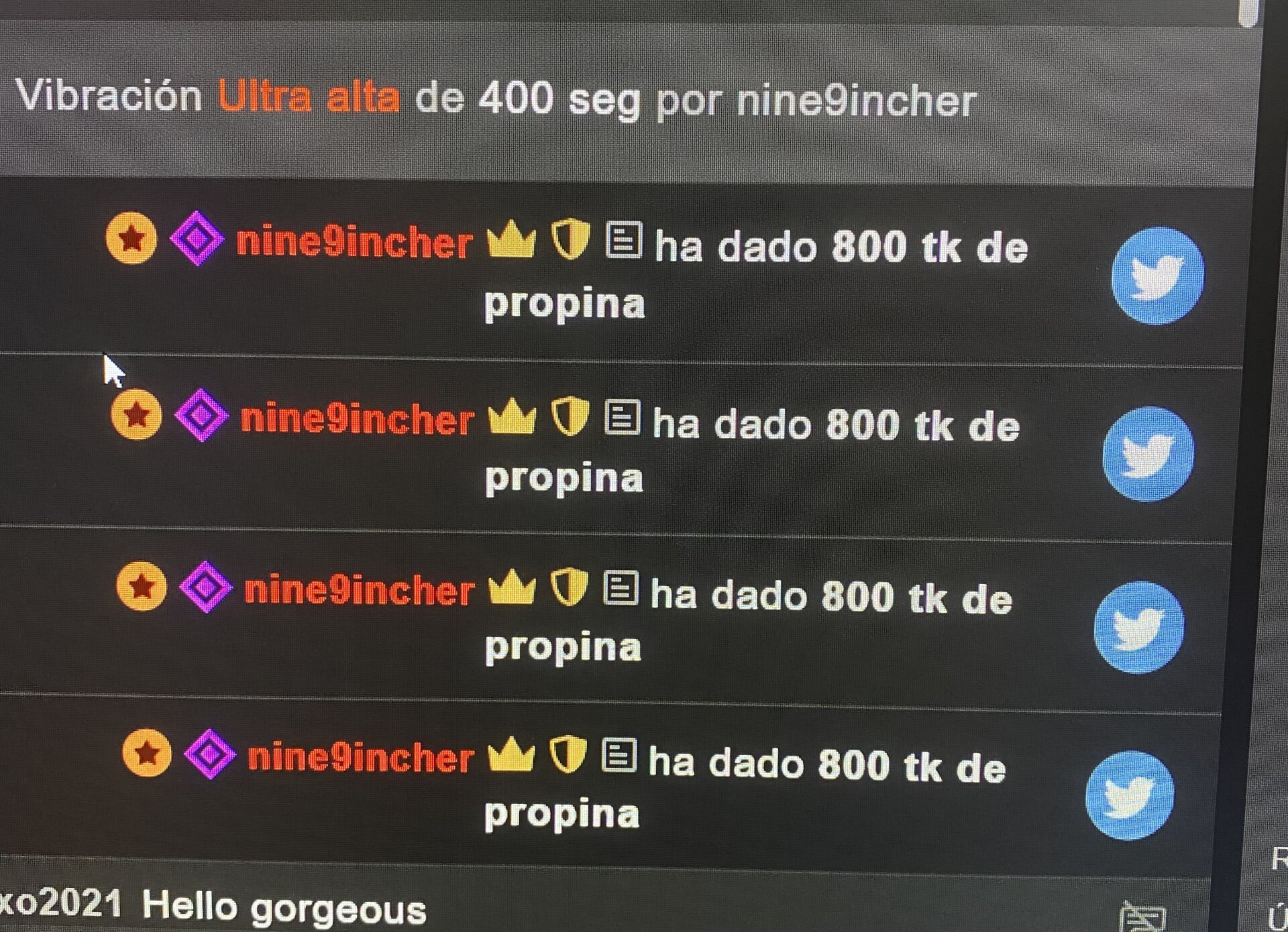The image size is (1288, 932).
Task: Share the topmost 800 tk tip on Twitter
Action: pos(1157,276)
